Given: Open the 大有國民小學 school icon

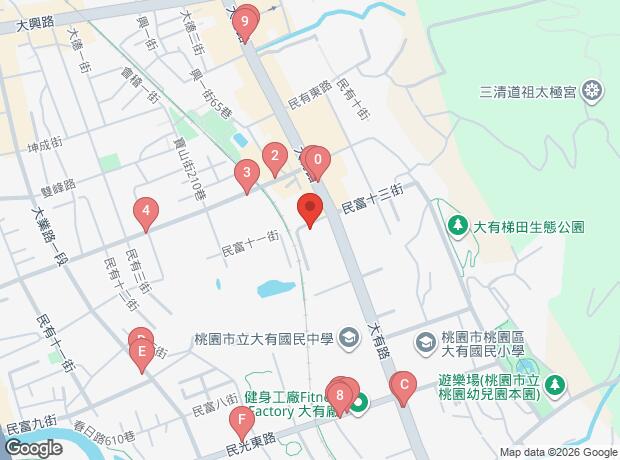Looking at the screenshot, I should pos(425,343).
